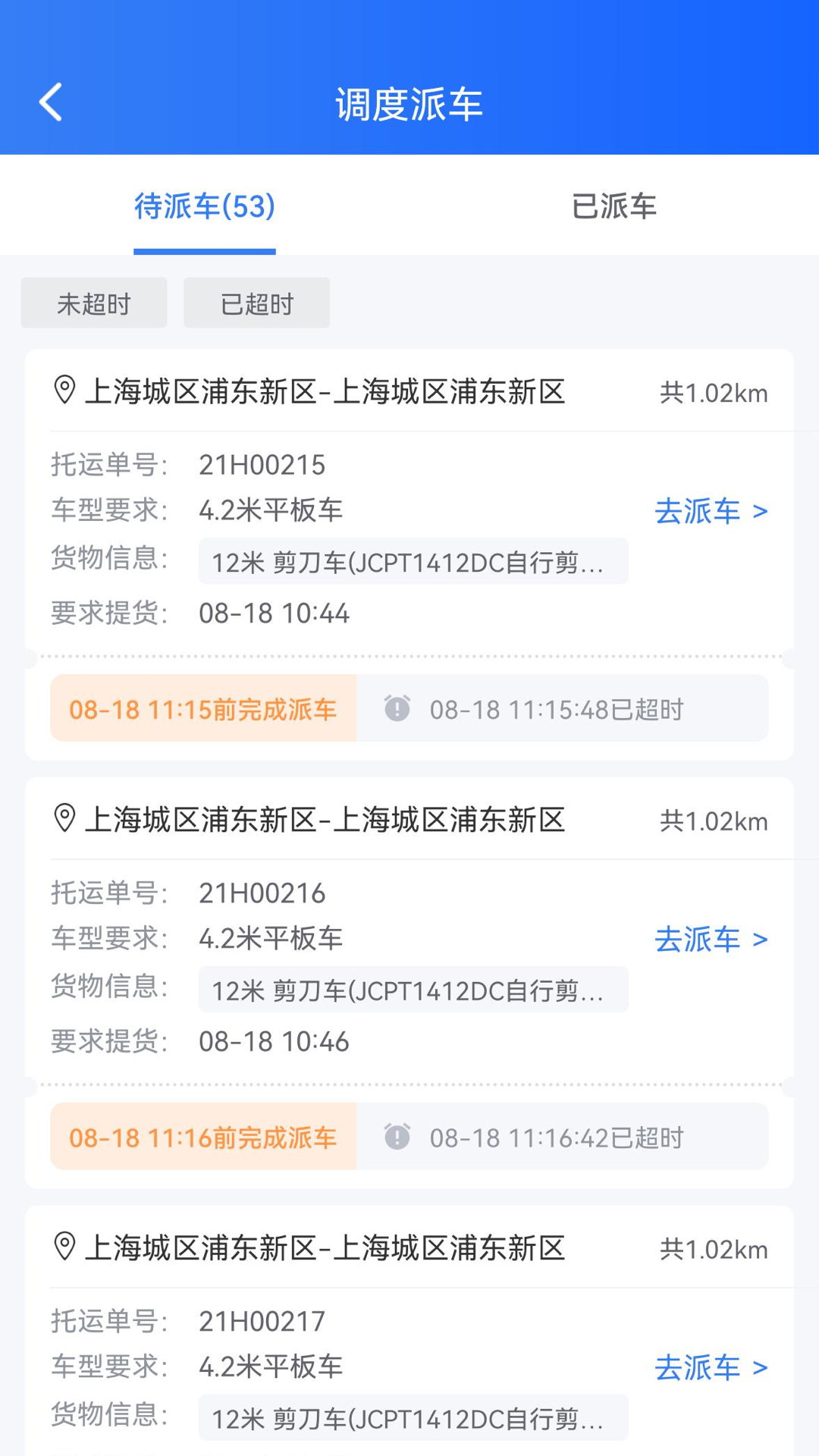
Task: Expand truncated cargo info on order 21H00215
Action: [x=413, y=561]
